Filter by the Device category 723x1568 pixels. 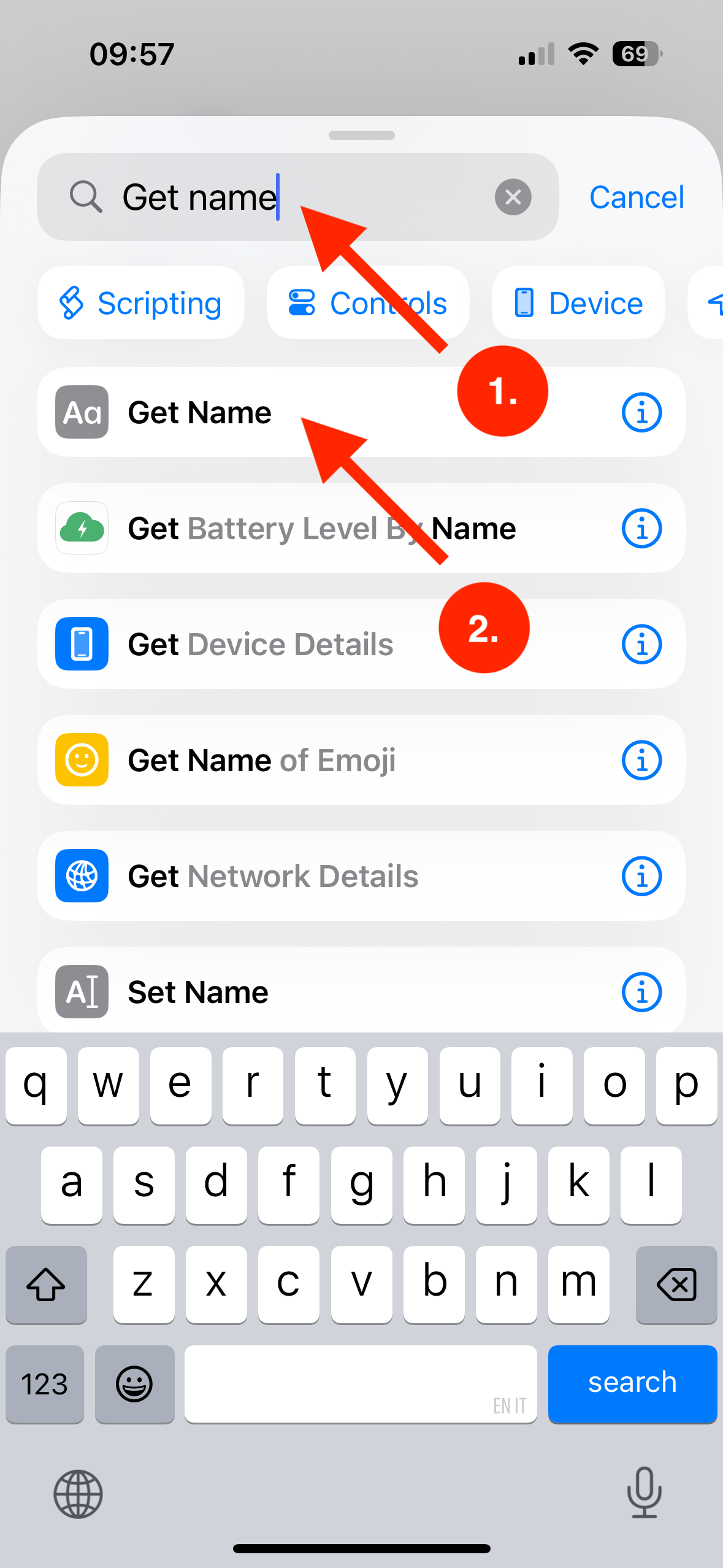(x=578, y=303)
